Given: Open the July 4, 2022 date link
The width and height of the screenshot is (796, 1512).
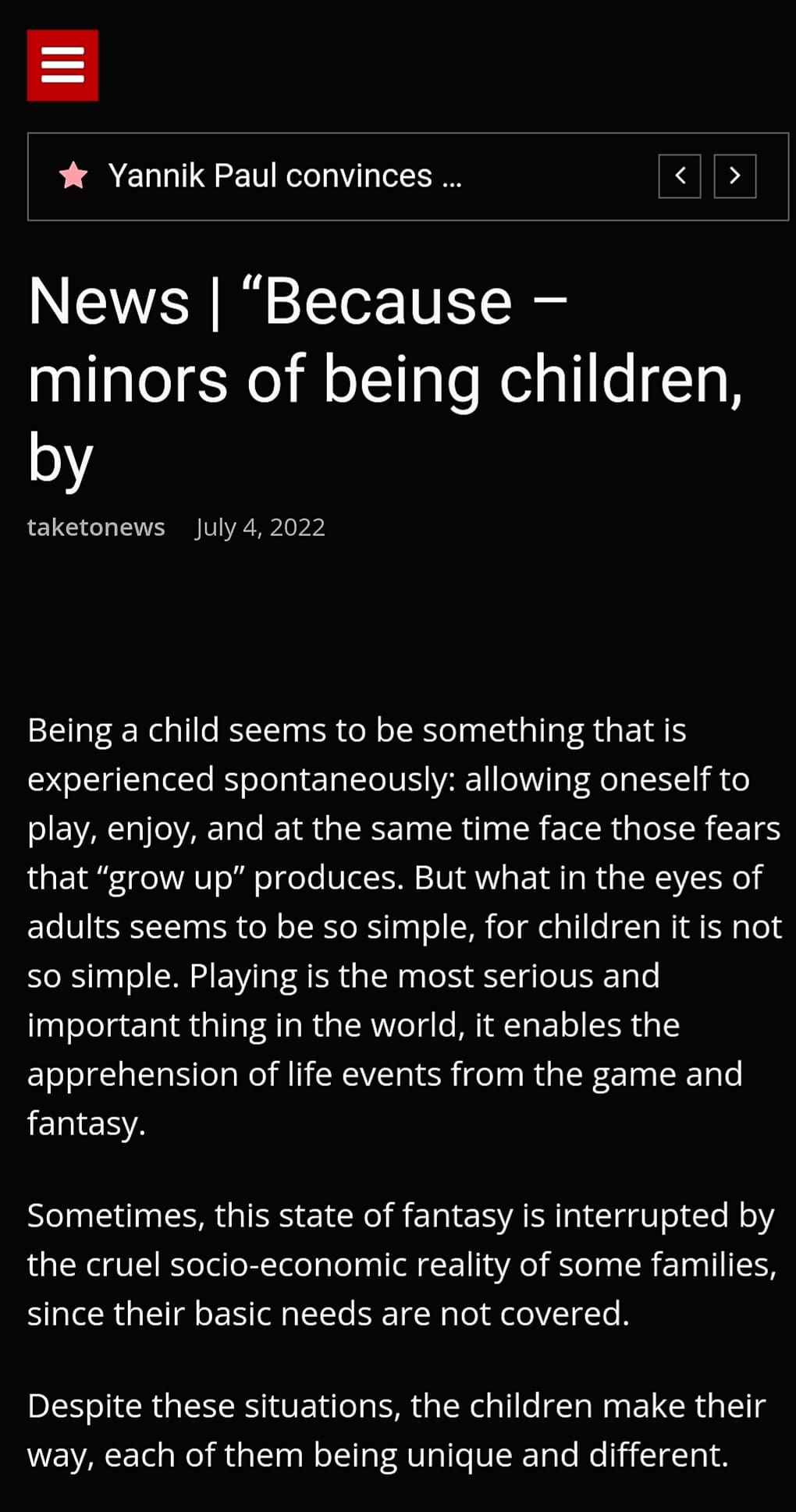Looking at the screenshot, I should (x=260, y=527).
